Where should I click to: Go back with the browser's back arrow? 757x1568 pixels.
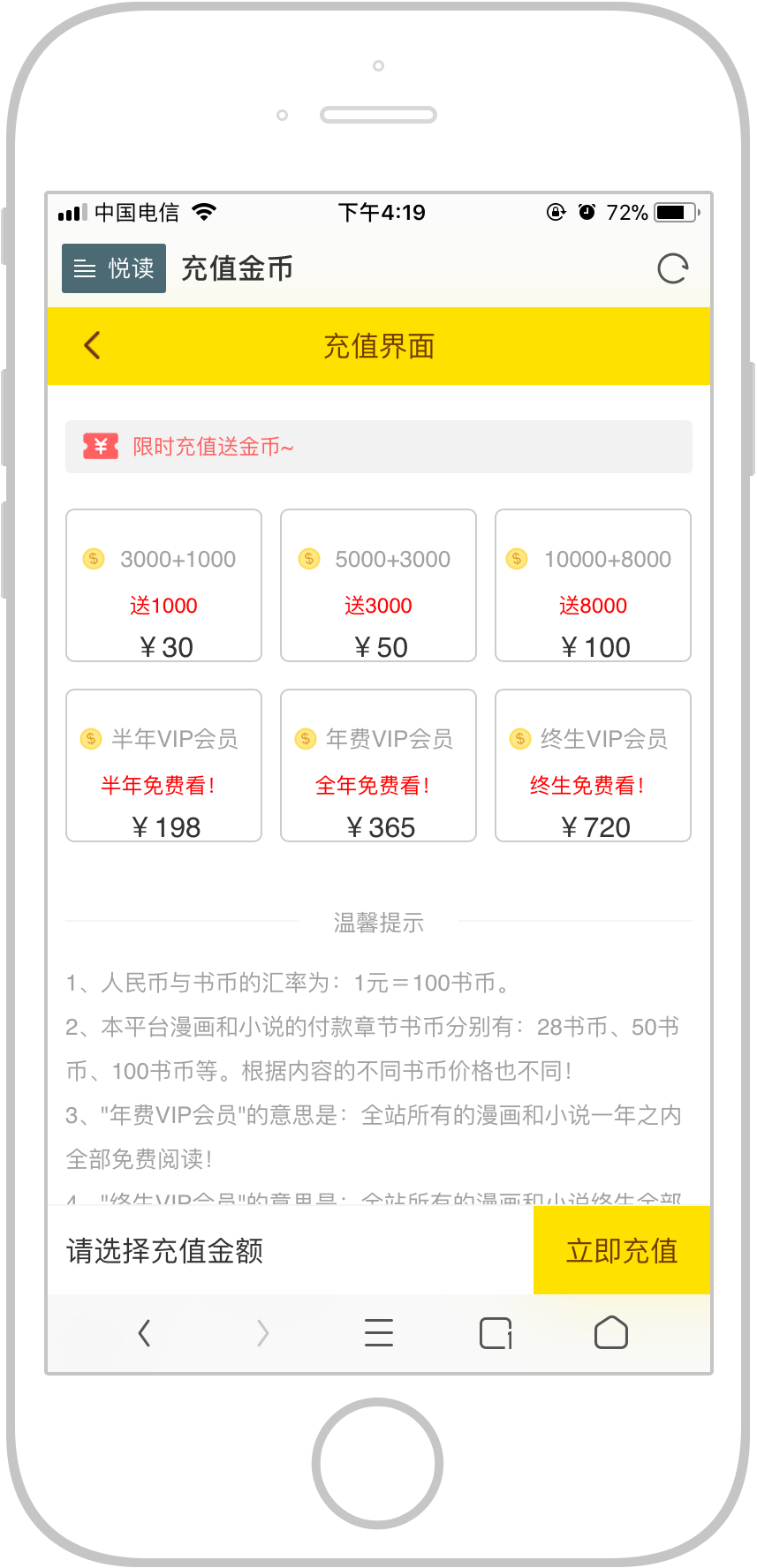coord(145,1333)
